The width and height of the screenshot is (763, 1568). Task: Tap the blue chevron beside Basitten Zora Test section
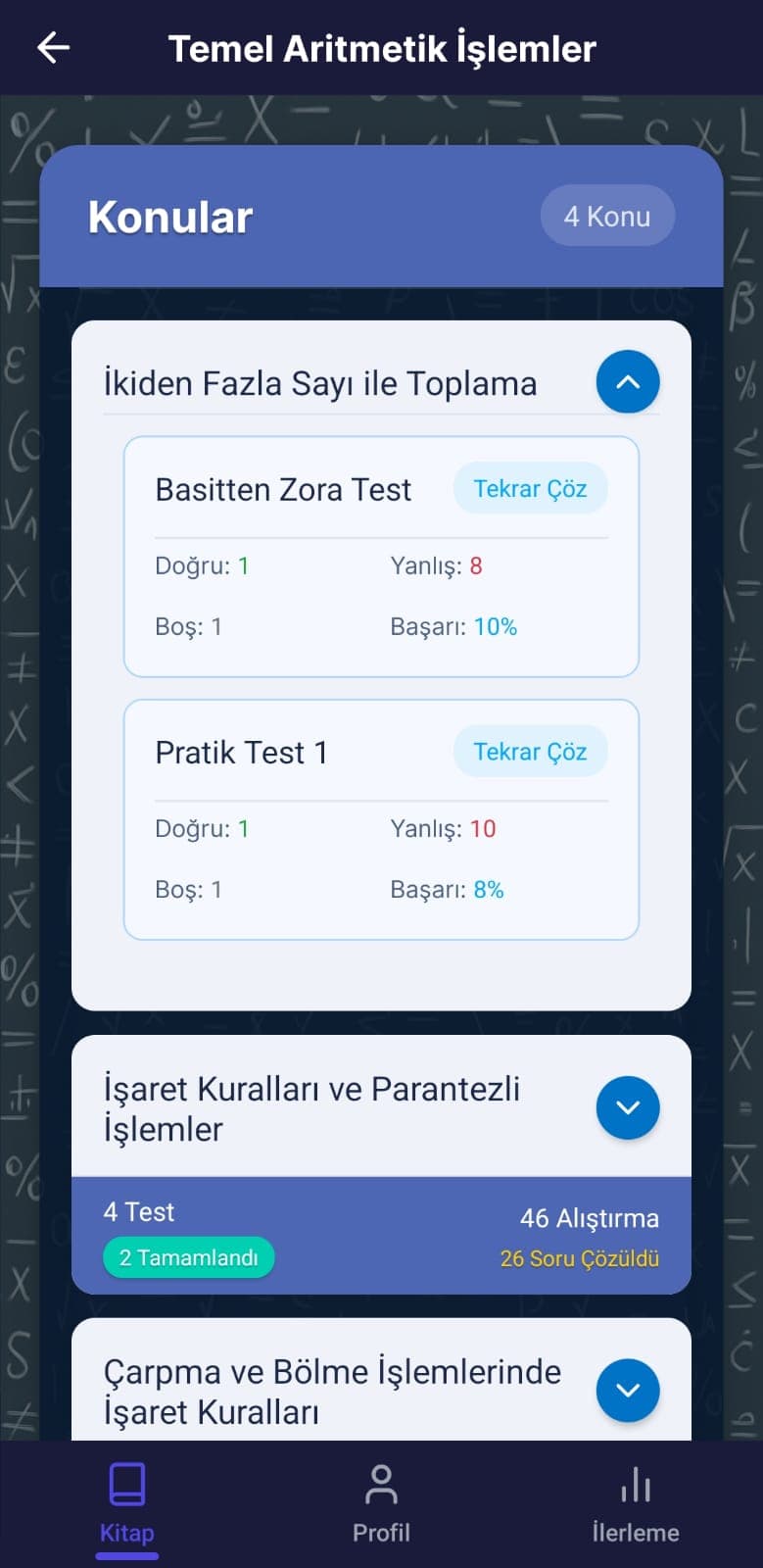(628, 382)
